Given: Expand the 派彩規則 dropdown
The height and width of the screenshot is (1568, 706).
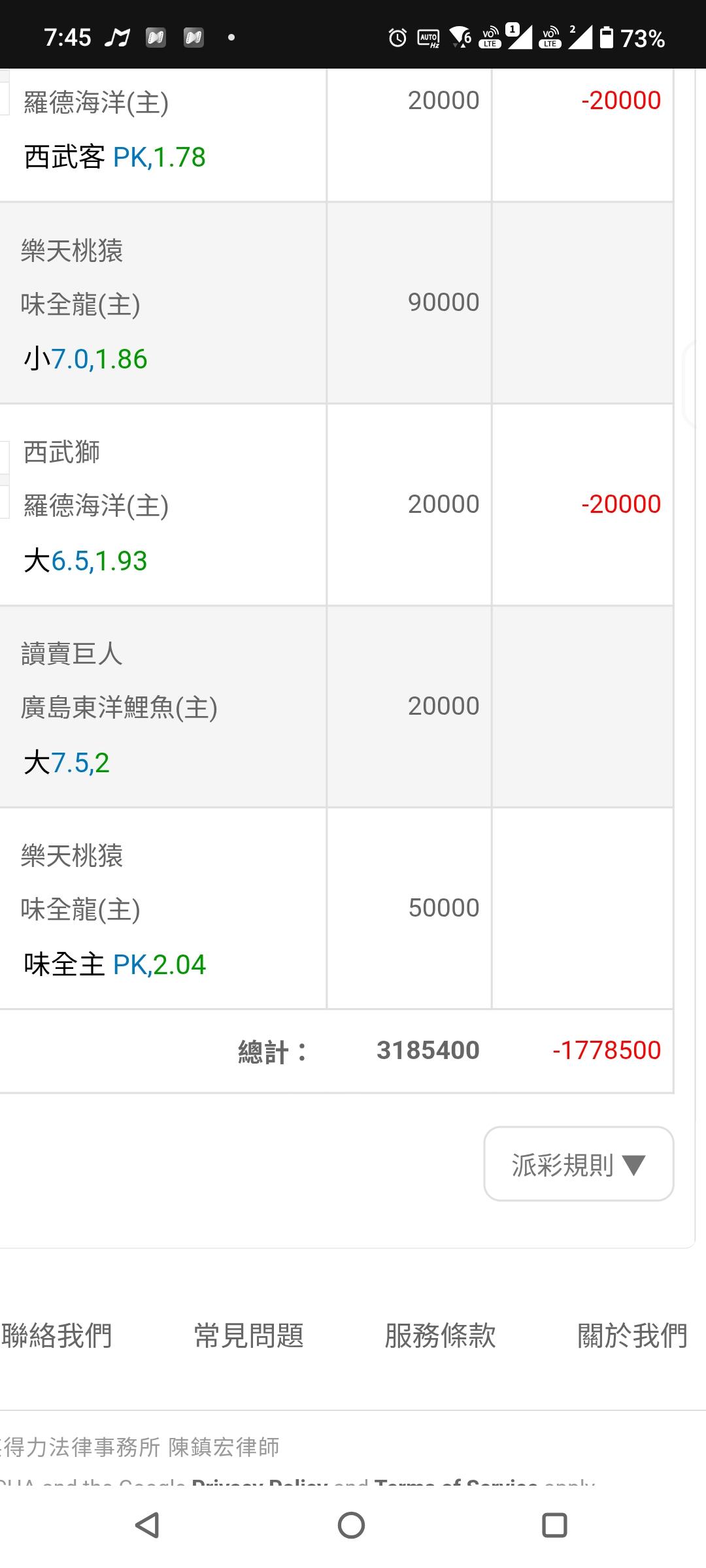Looking at the screenshot, I should coord(579,1164).
